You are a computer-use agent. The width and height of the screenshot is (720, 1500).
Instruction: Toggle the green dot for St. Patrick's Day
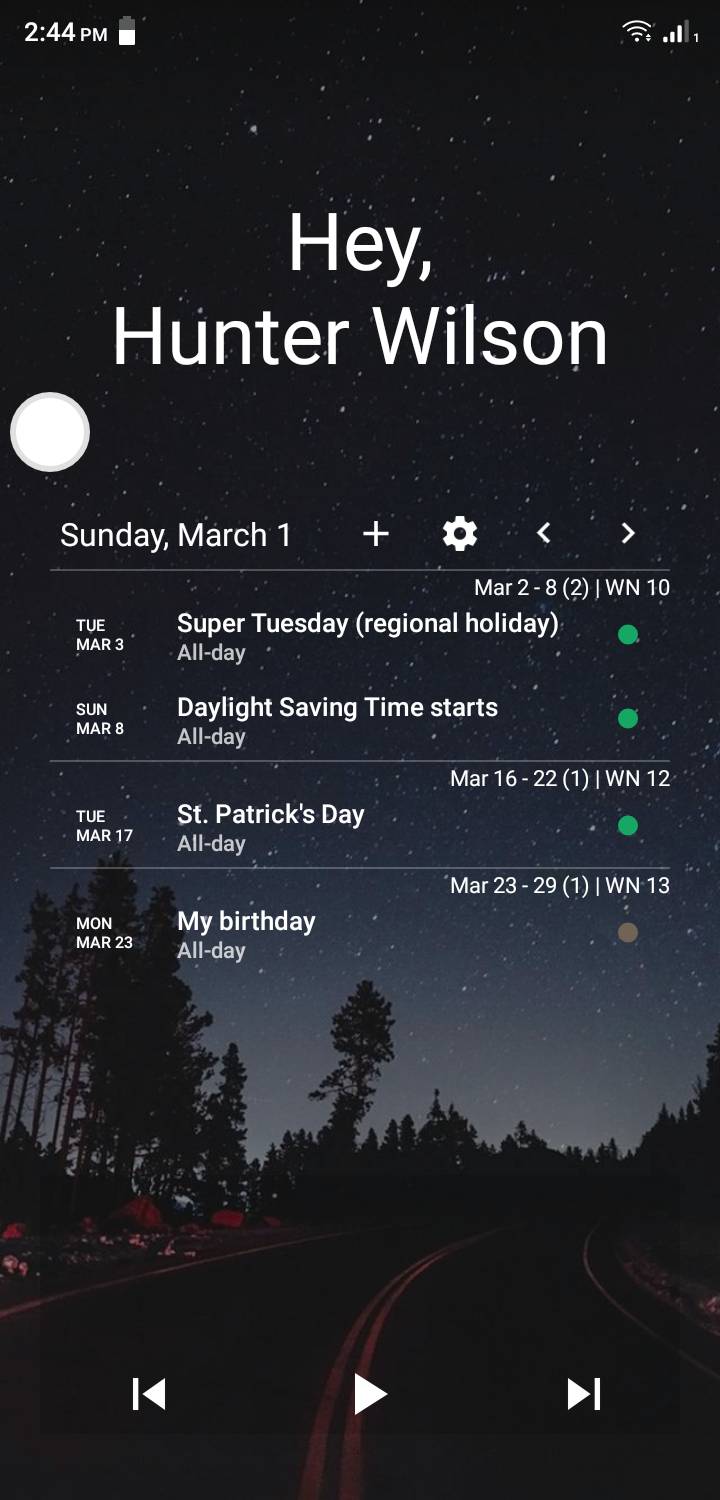(627, 825)
